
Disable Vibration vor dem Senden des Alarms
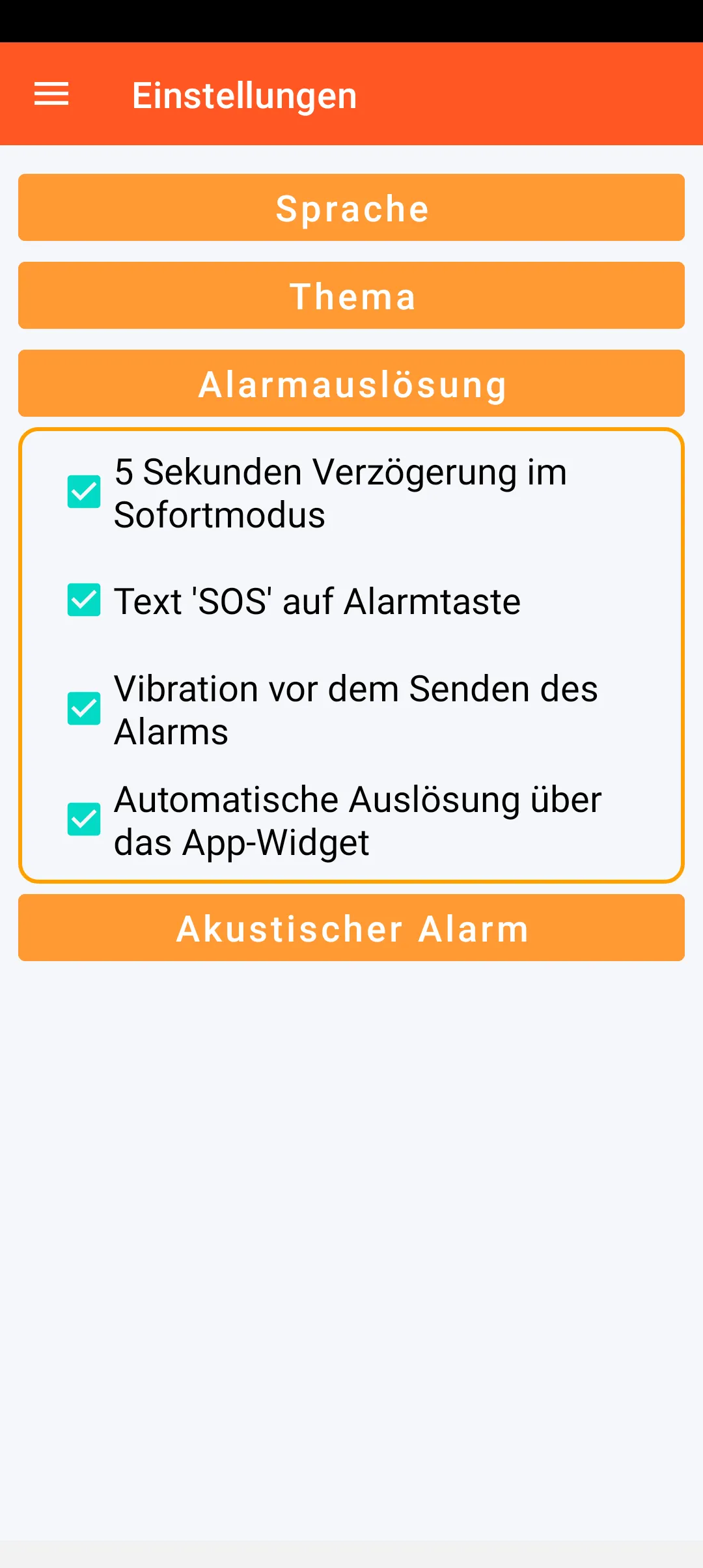84,708
